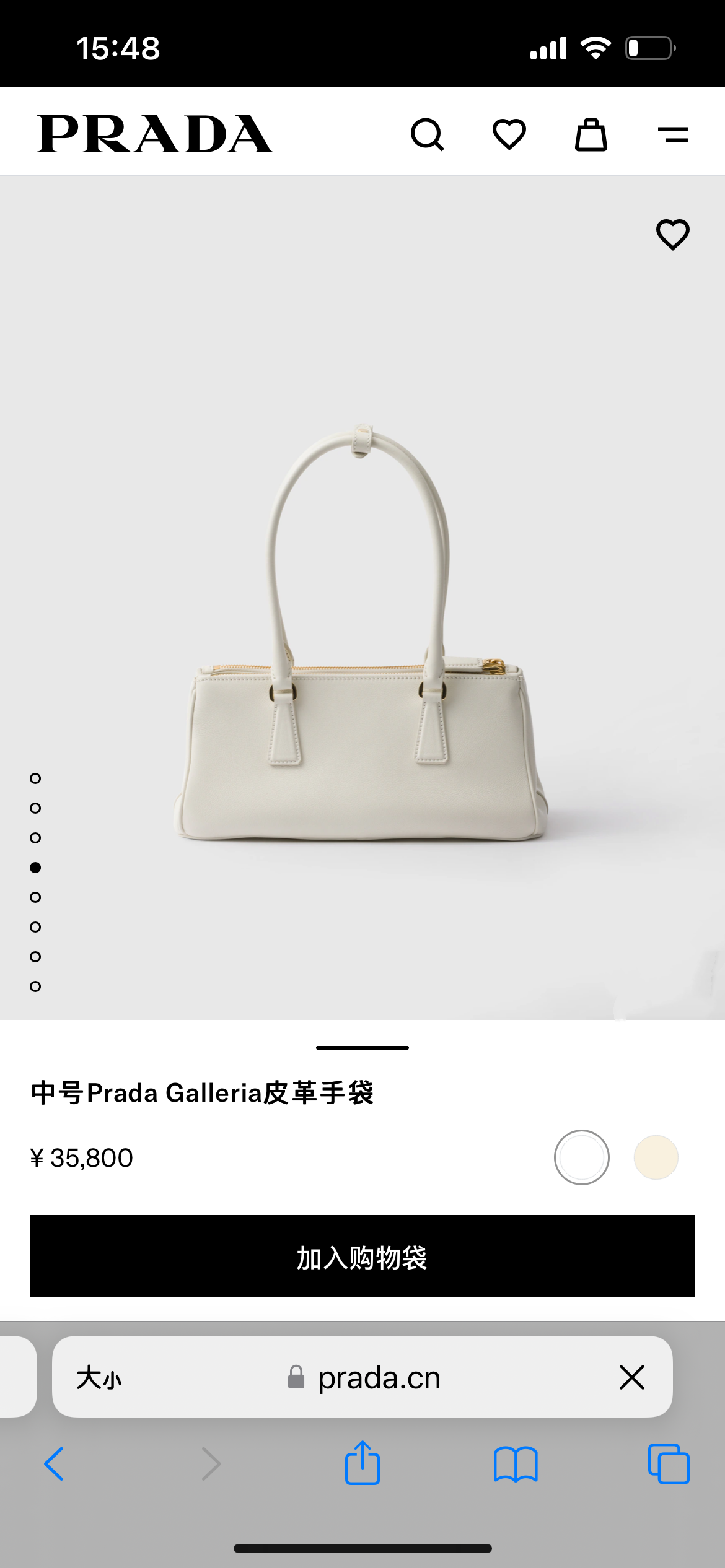Stop loading with the X button
725x1568 pixels.
coord(631,1378)
